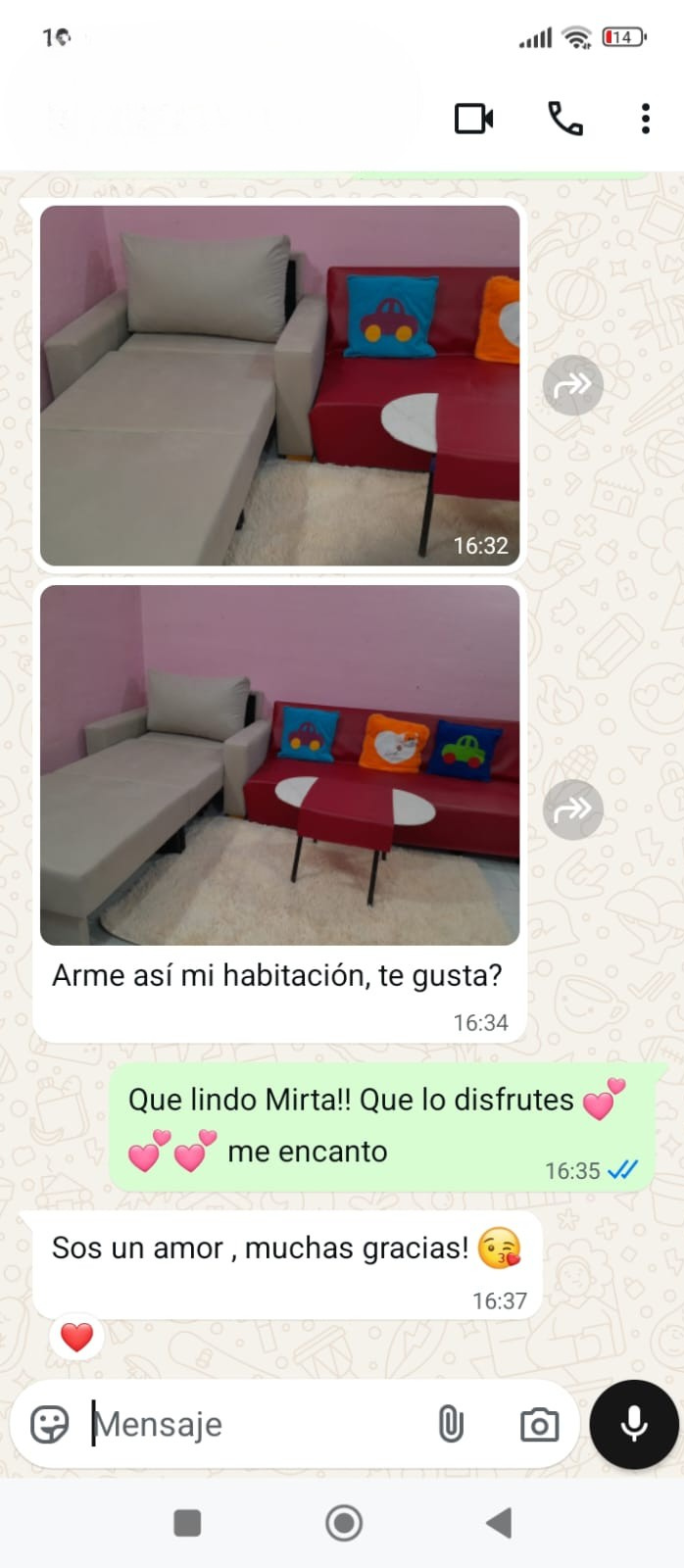Tap the heart reaction under the last message
Screen dimensions: 684x1568
click(x=77, y=1337)
